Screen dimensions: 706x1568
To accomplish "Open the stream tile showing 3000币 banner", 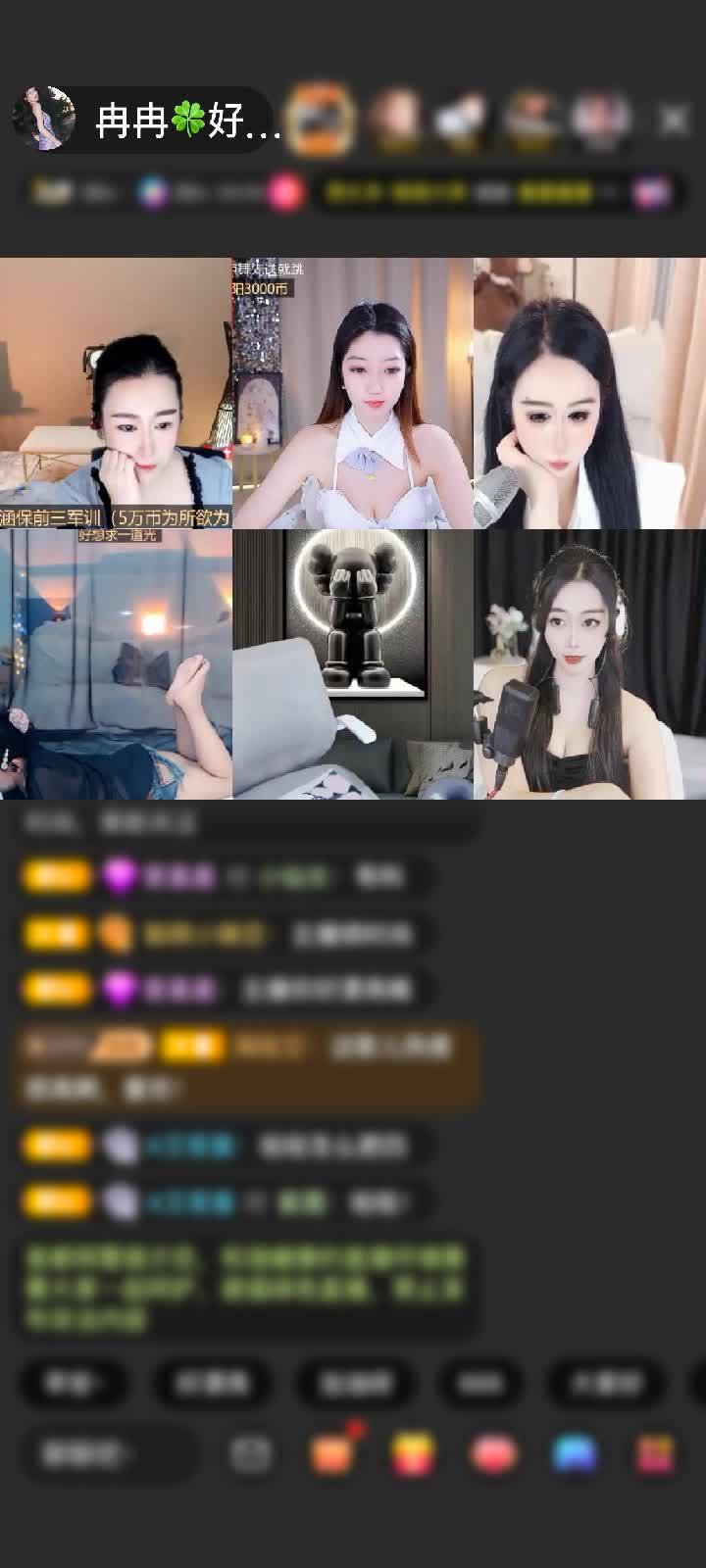I will point(353,393).
